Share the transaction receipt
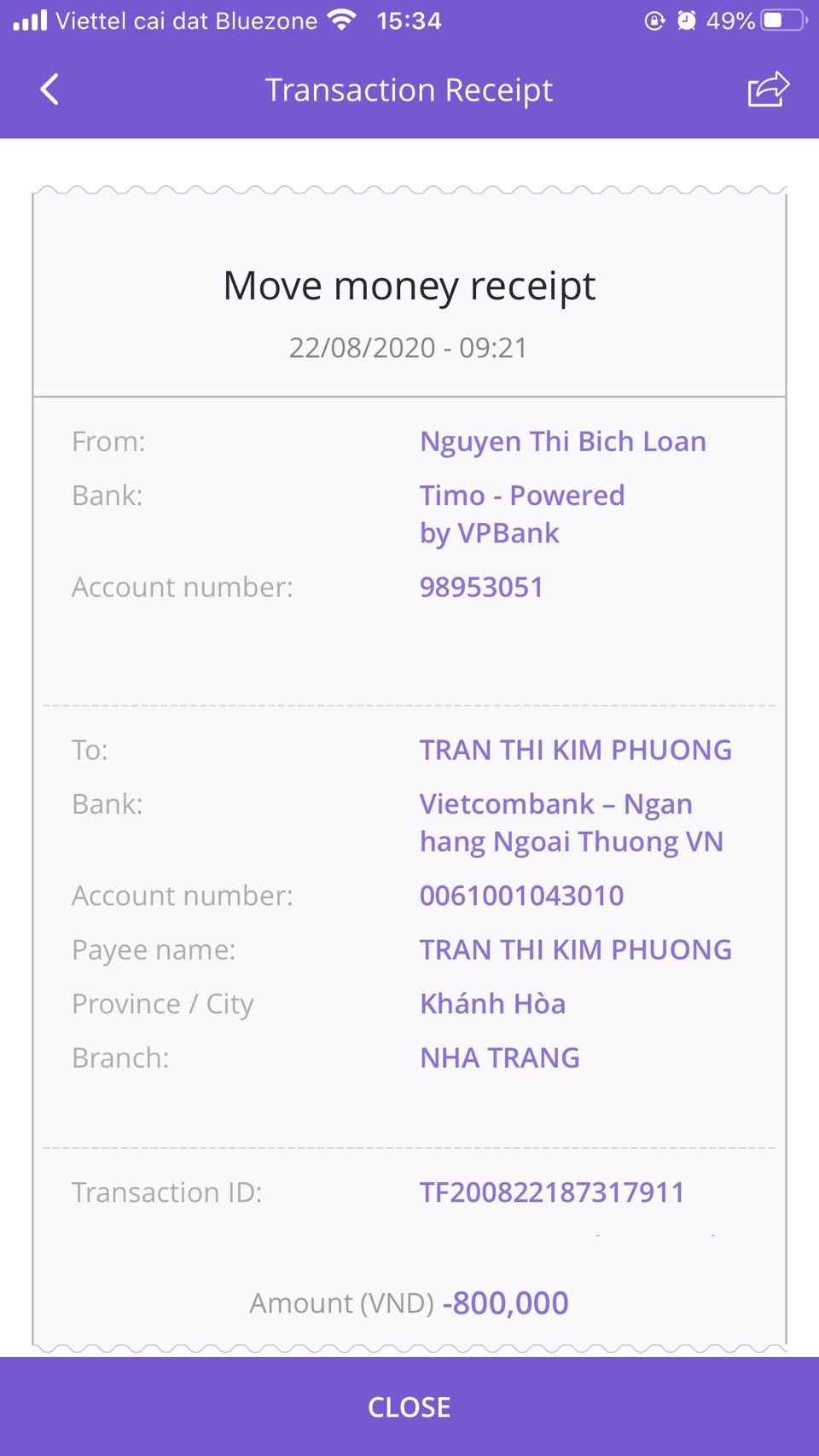The image size is (819, 1456). click(x=768, y=90)
